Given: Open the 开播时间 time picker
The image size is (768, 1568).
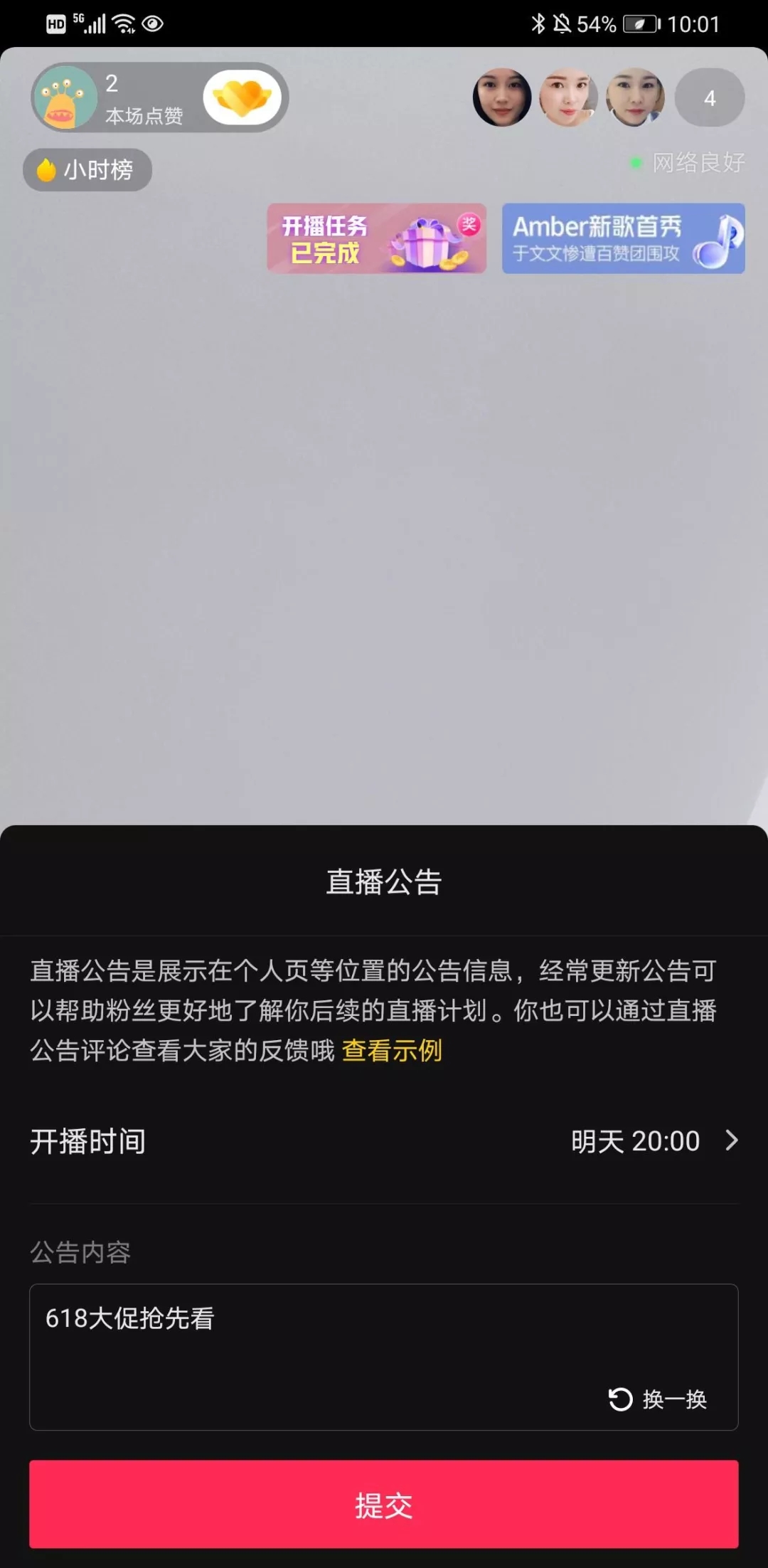Looking at the screenshot, I should [384, 1141].
